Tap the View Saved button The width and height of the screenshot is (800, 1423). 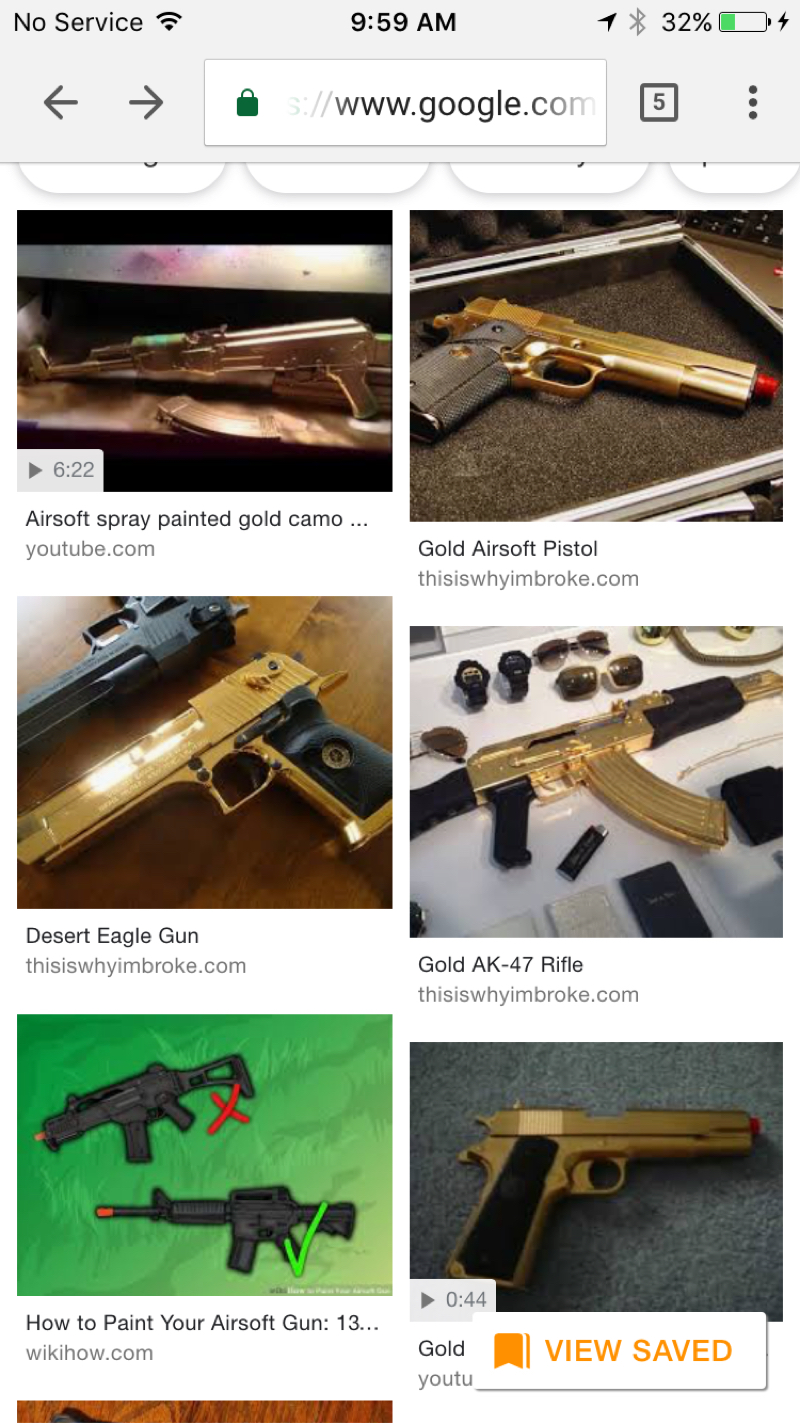pyautogui.click(x=620, y=1351)
